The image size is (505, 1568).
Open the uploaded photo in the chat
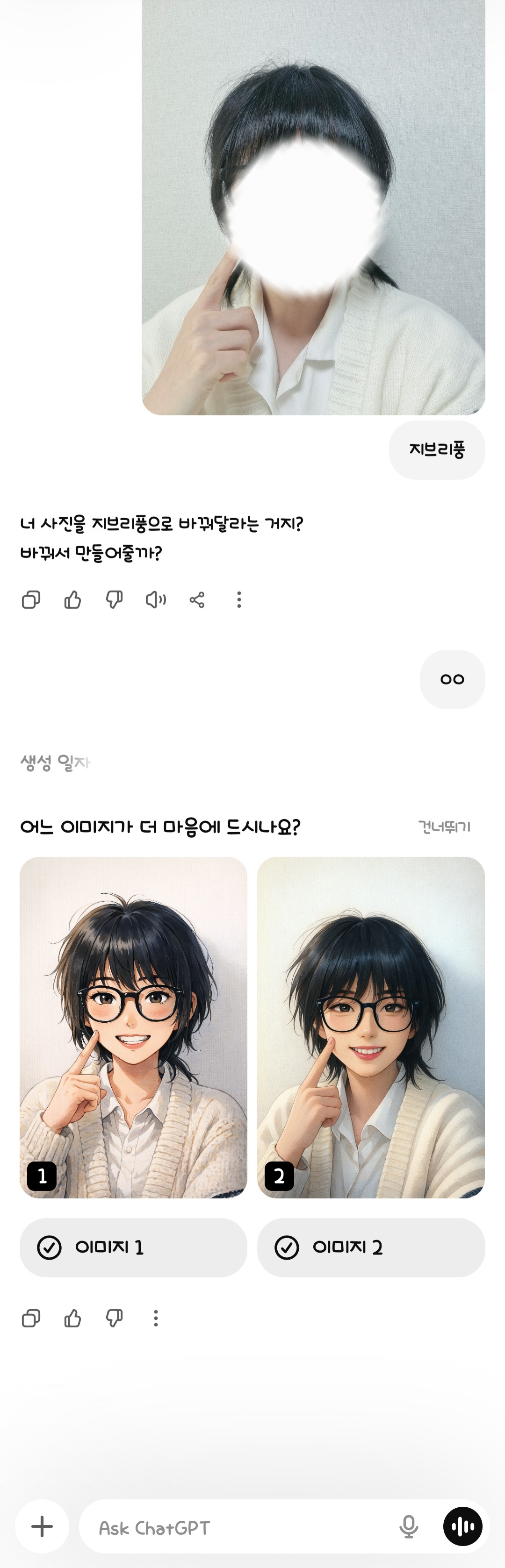(x=313, y=207)
